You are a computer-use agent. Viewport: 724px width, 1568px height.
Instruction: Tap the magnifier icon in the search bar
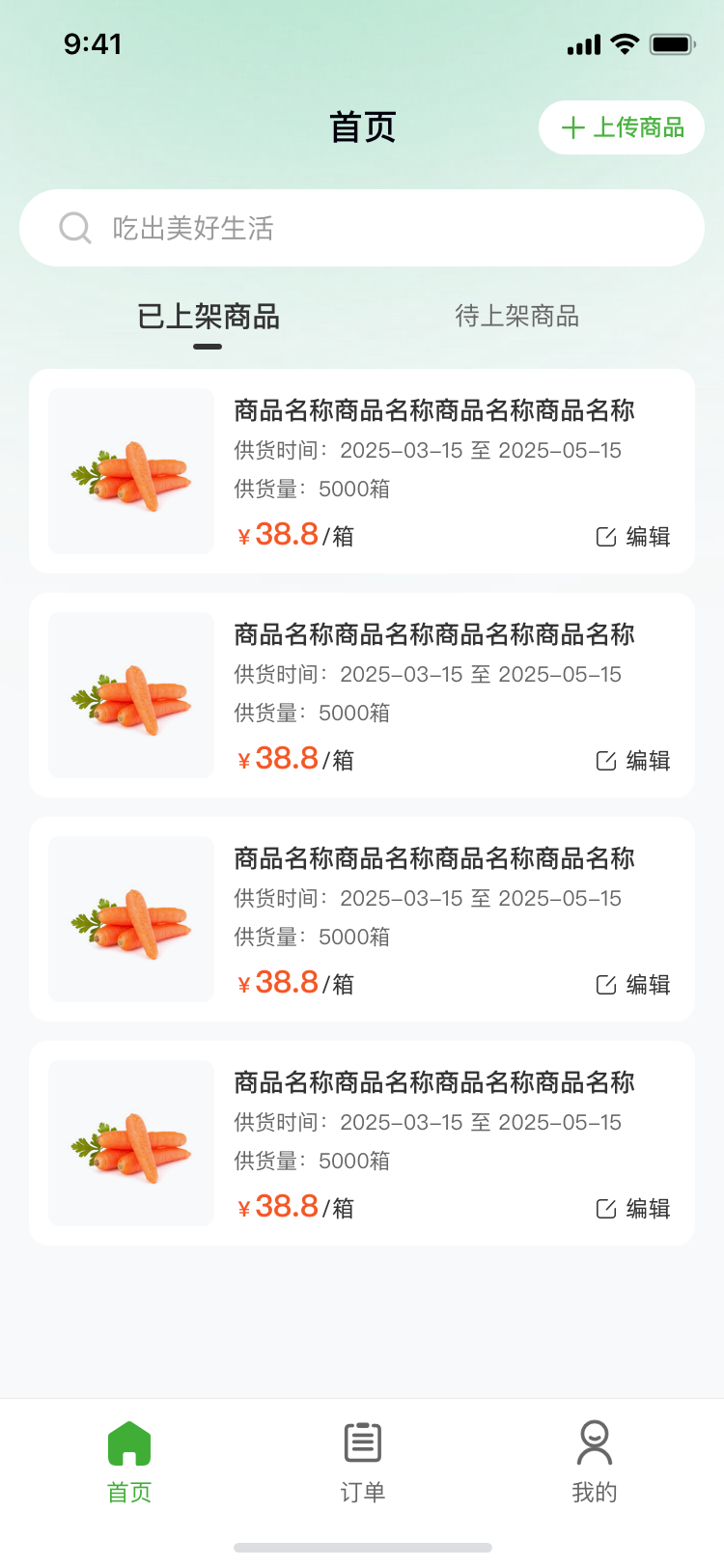[x=75, y=228]
